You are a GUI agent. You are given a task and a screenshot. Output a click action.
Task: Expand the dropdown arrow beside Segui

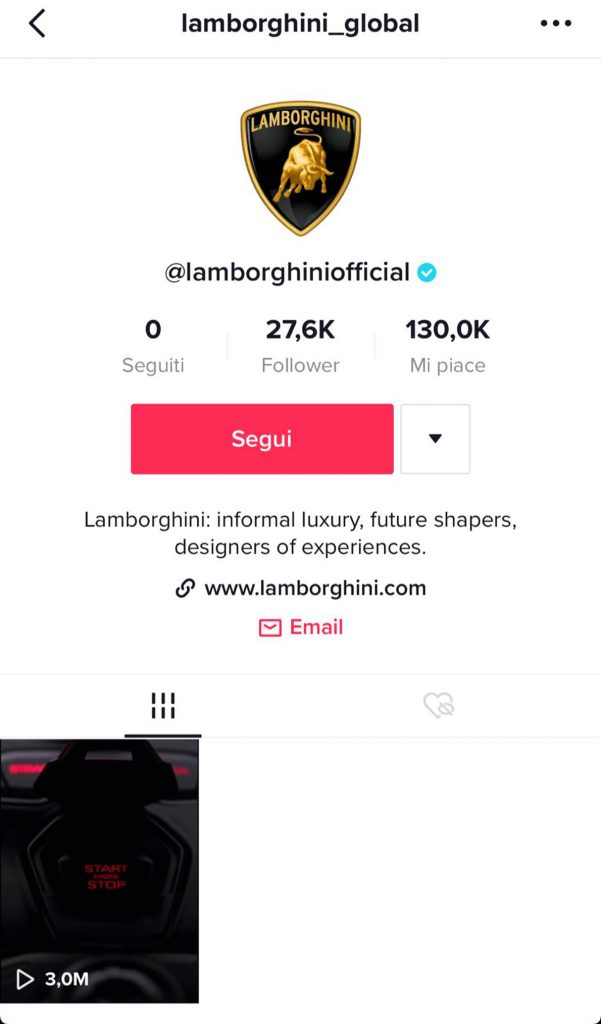[435, 439]
